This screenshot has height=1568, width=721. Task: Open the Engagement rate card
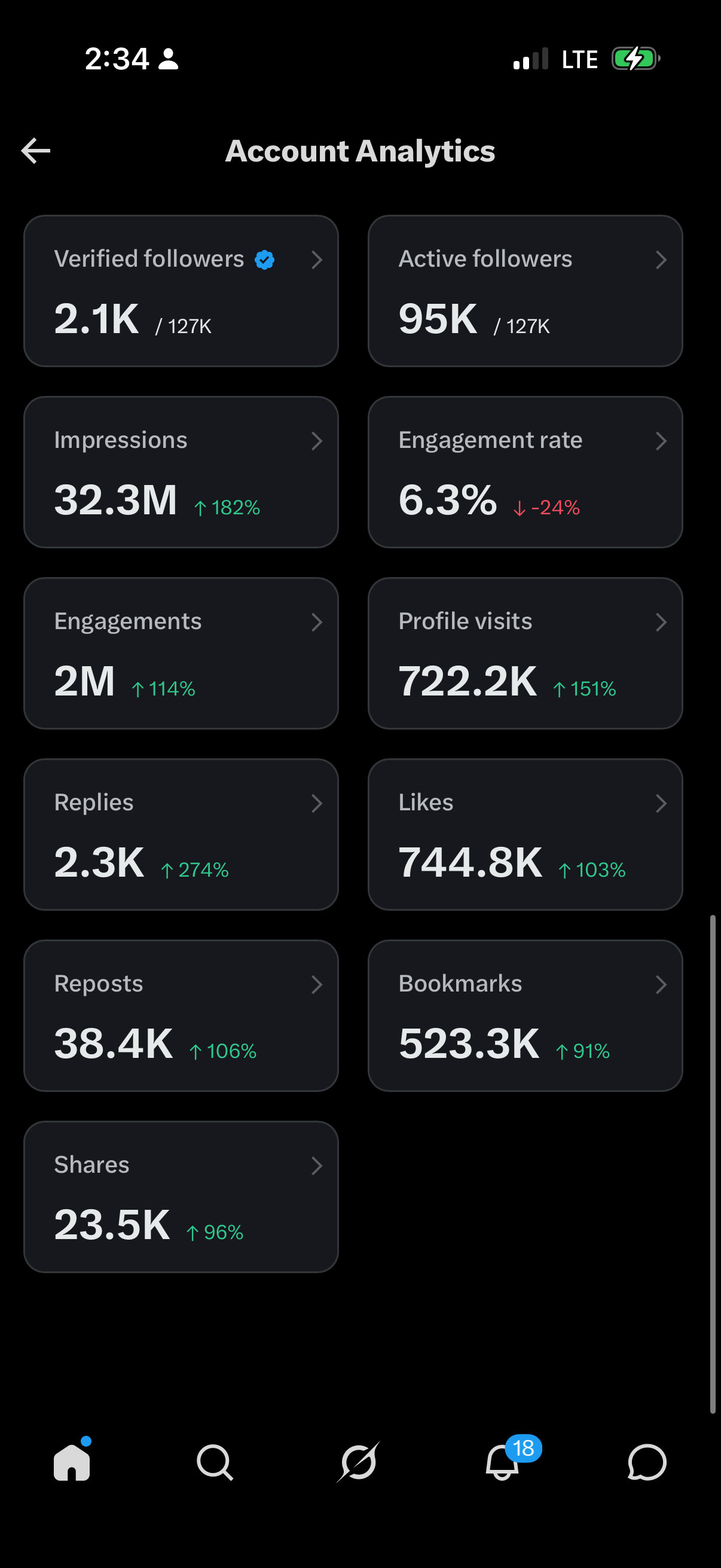[x=525, y=472]
